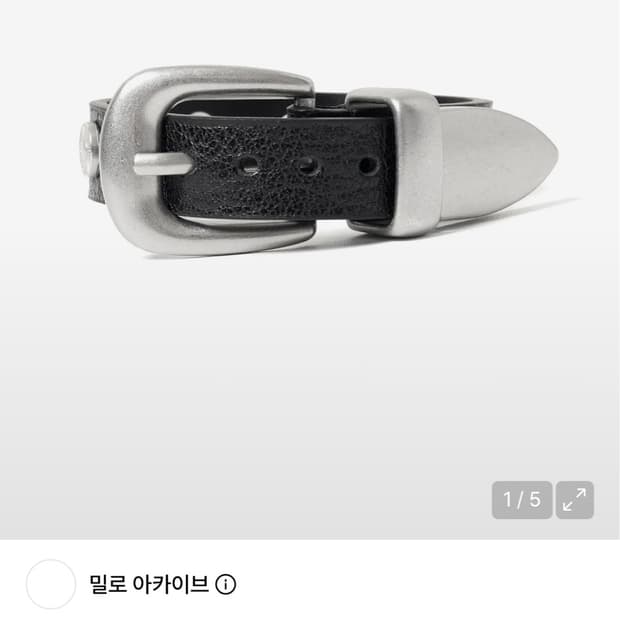Tap the 밀로 아카이브 brand avatar
The height and width of the screenshot is (620, 620).
(x=51, y=584)
